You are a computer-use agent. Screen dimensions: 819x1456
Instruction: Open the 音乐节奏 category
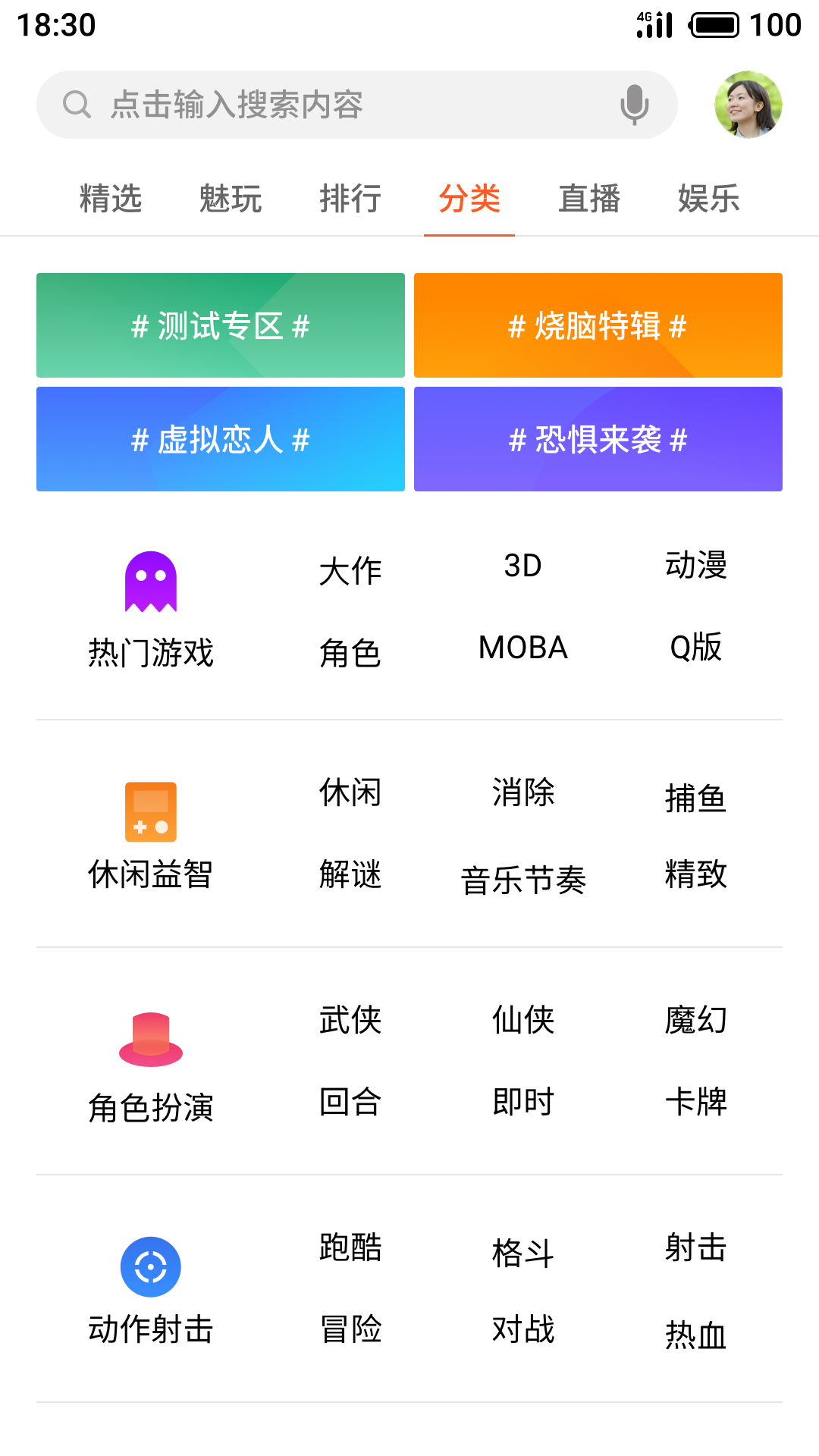523,878
